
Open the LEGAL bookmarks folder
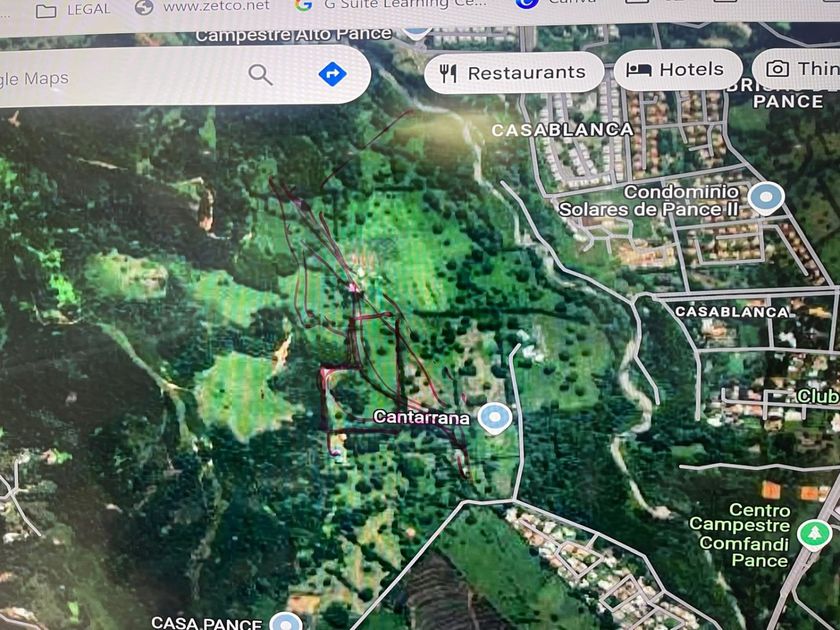[x=75, y=9]
